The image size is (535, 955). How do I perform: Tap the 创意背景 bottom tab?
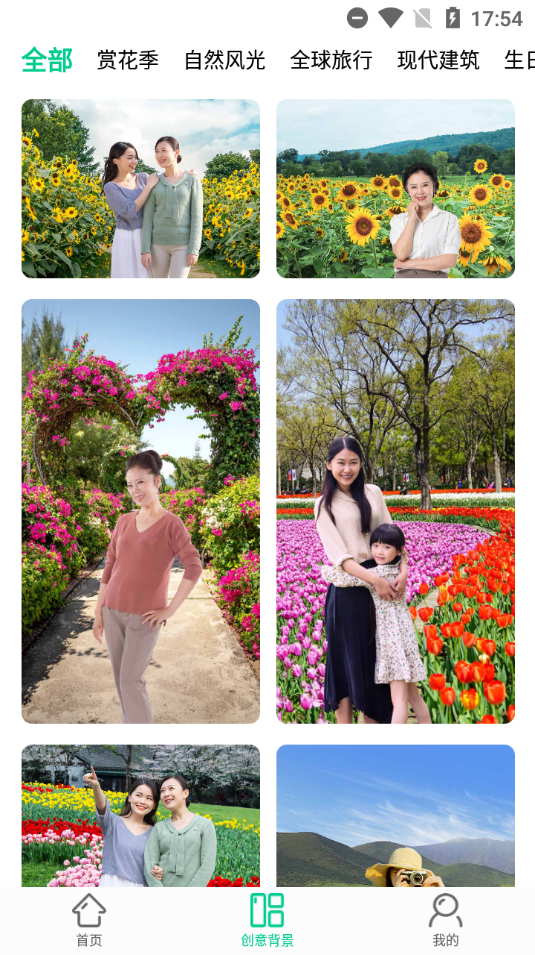268,920
